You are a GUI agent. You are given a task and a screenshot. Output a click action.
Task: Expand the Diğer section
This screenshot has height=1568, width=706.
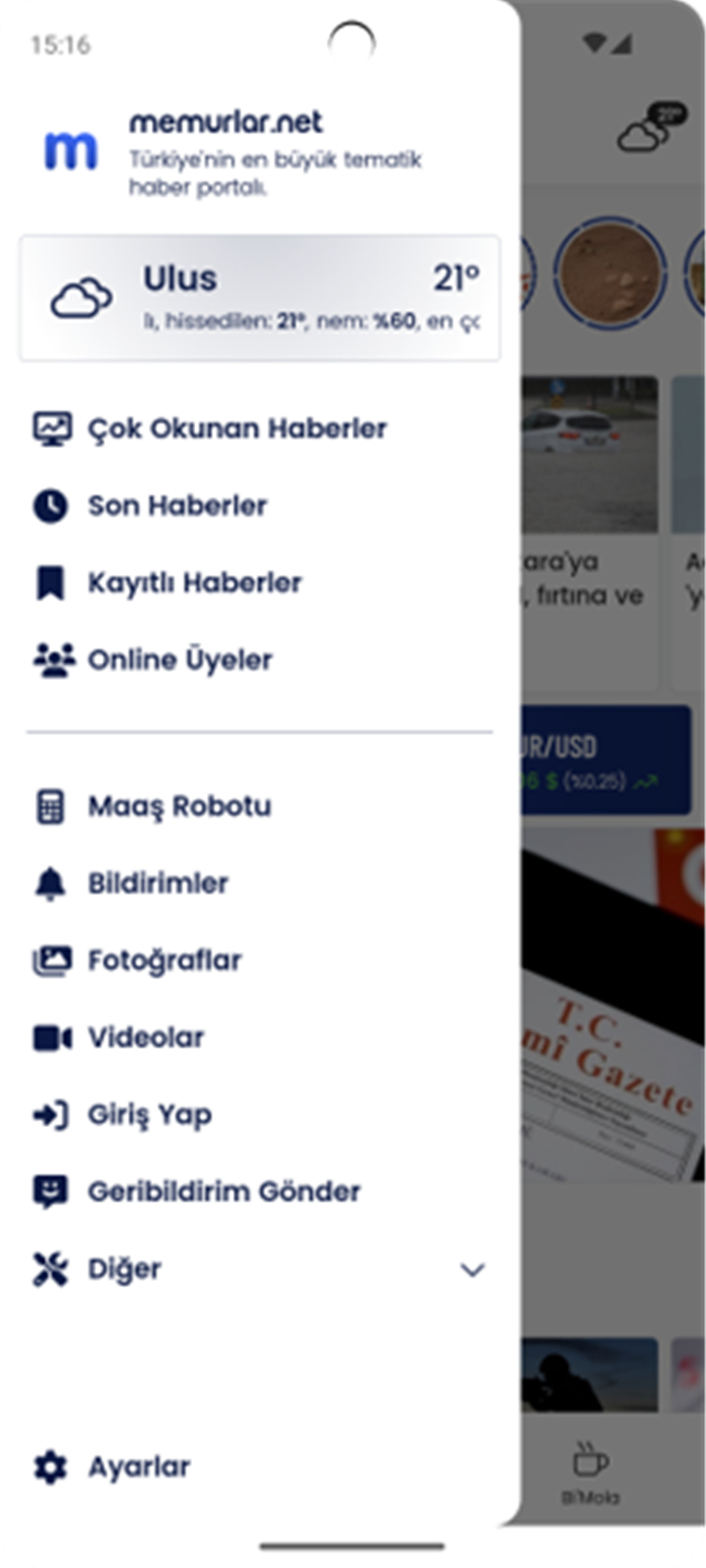point(260,1269)
